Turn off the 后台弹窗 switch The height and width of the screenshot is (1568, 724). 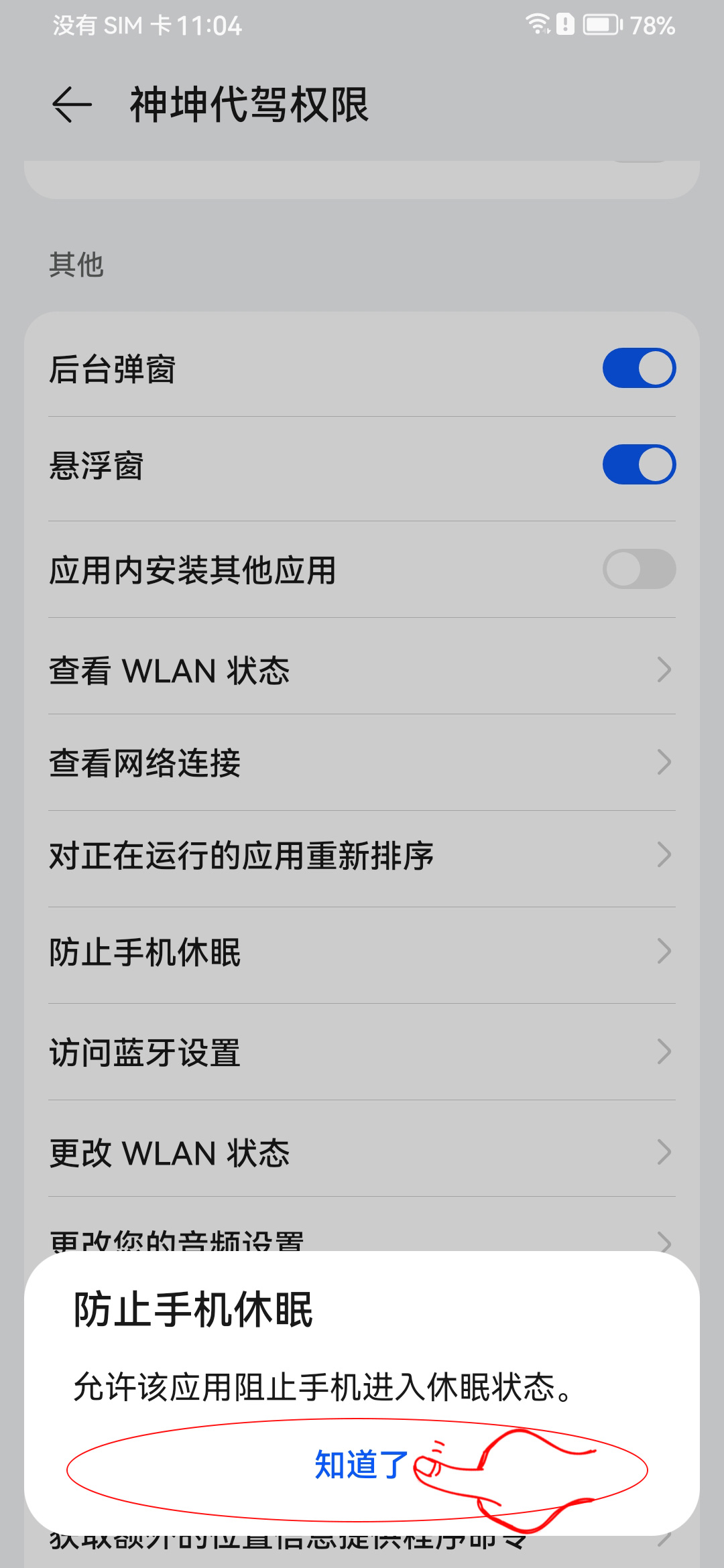[x=638, y=368]
